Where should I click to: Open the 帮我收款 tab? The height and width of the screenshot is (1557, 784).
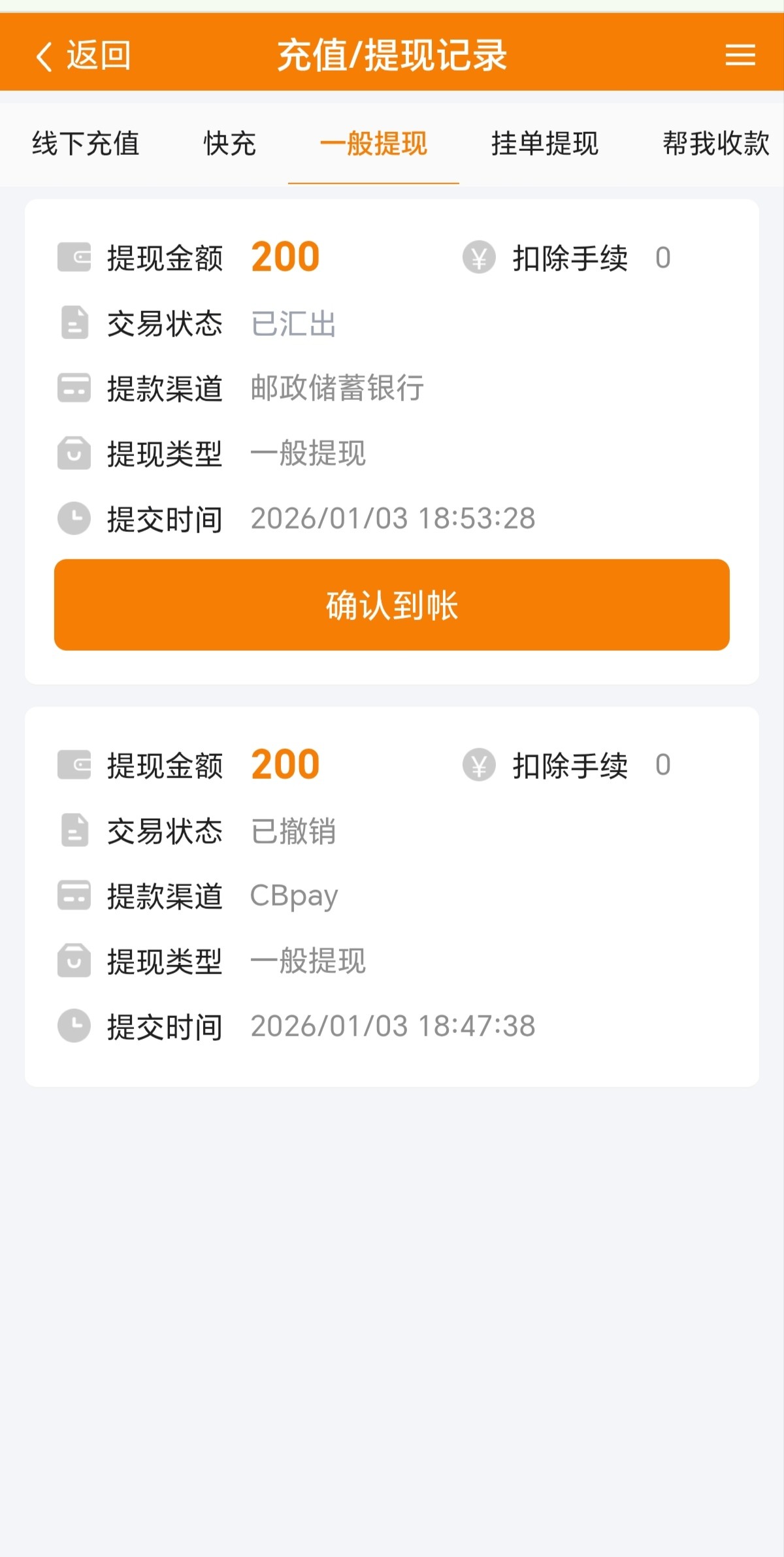(715, 144)
